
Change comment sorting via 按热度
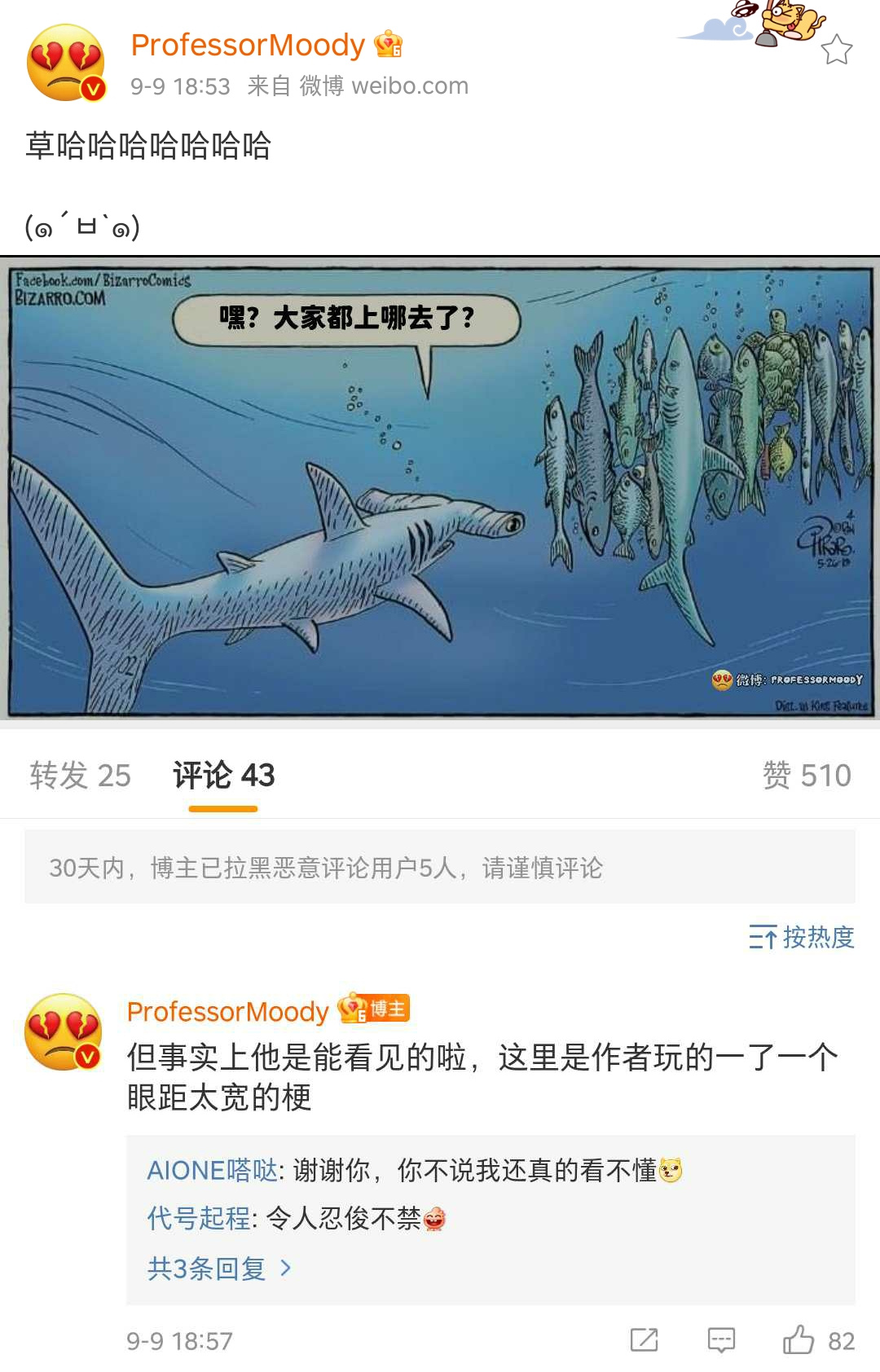tap(802, 937)
